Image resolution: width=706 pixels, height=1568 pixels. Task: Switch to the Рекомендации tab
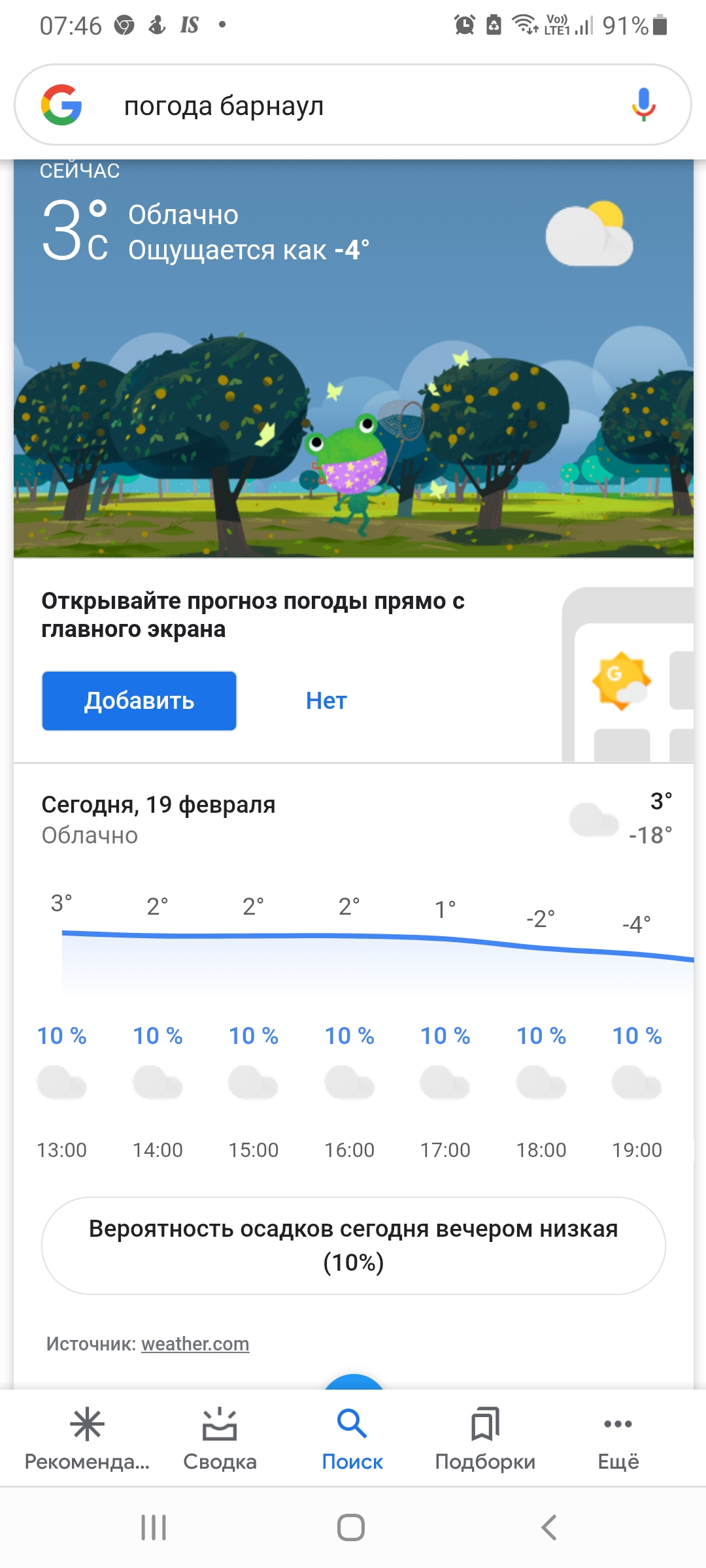click(88, 1439)
